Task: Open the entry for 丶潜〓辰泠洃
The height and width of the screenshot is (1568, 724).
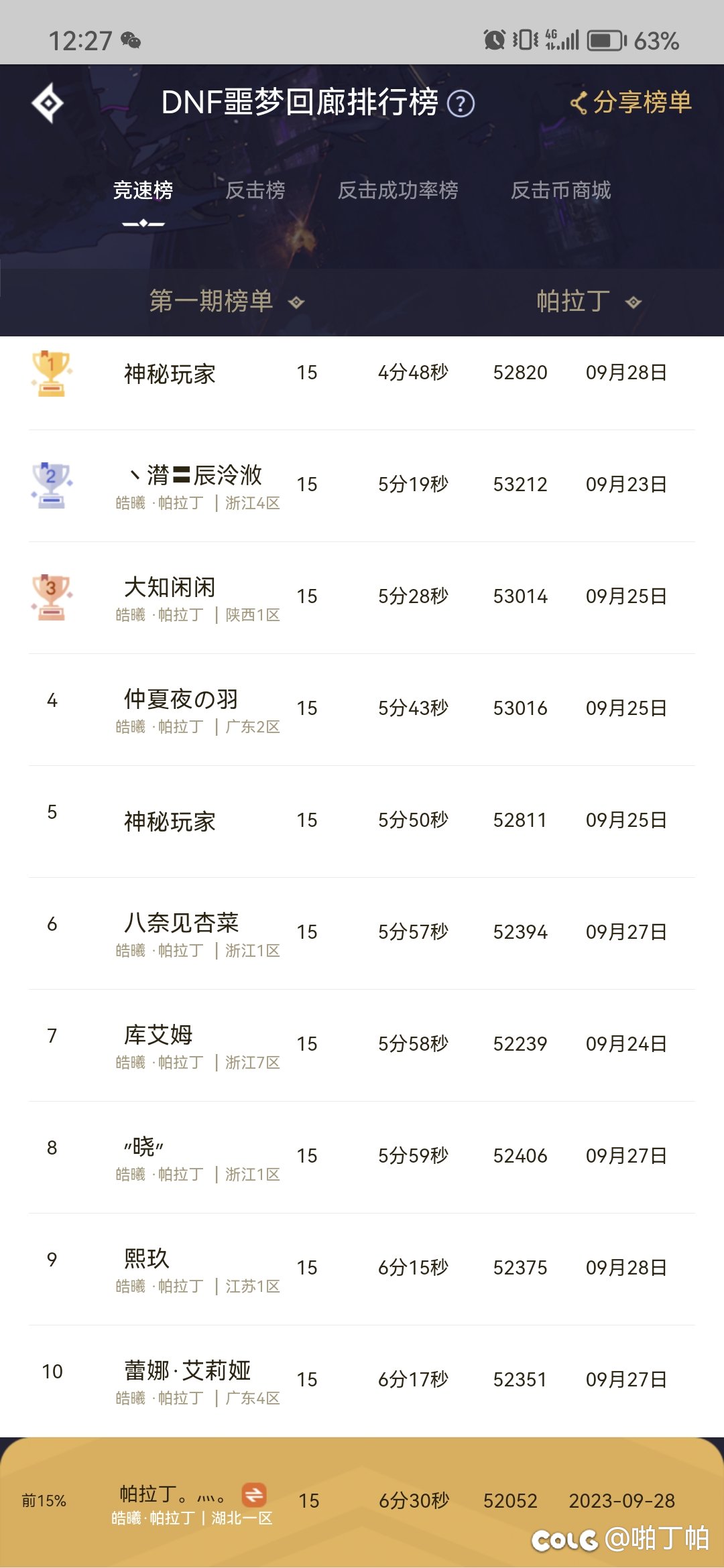Action: (362, 486)
